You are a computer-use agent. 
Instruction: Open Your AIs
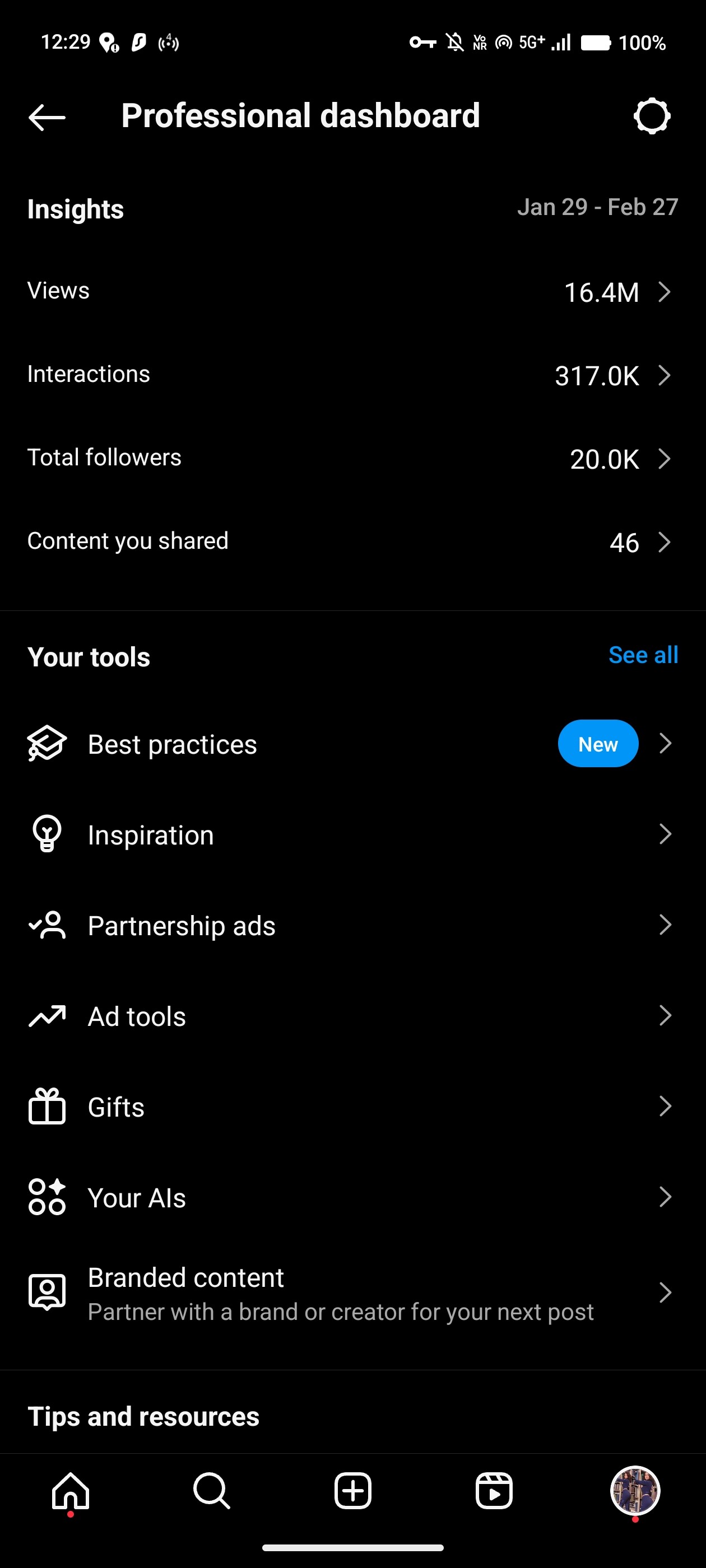click(352, 1197)
